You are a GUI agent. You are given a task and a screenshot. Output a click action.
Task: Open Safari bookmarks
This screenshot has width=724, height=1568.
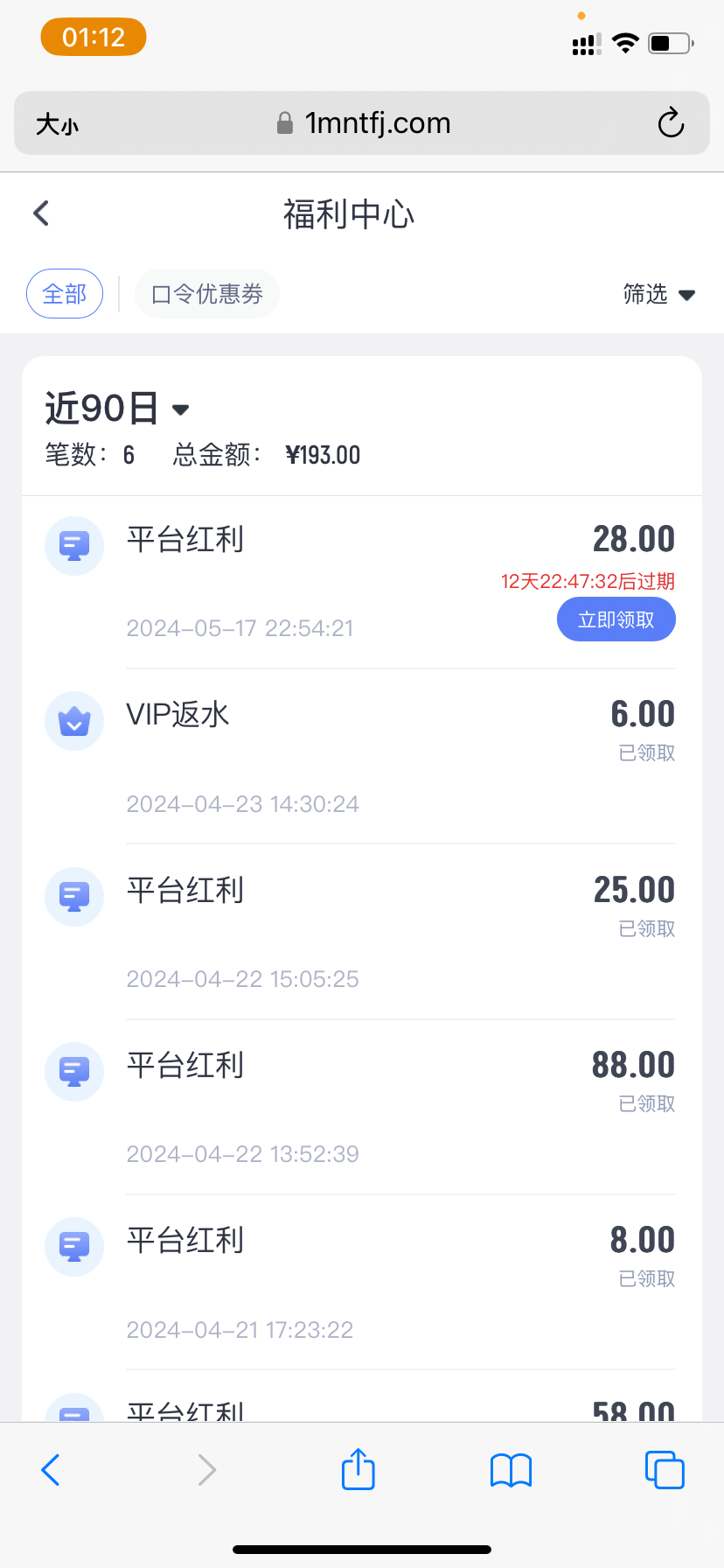click(511, 1470)
